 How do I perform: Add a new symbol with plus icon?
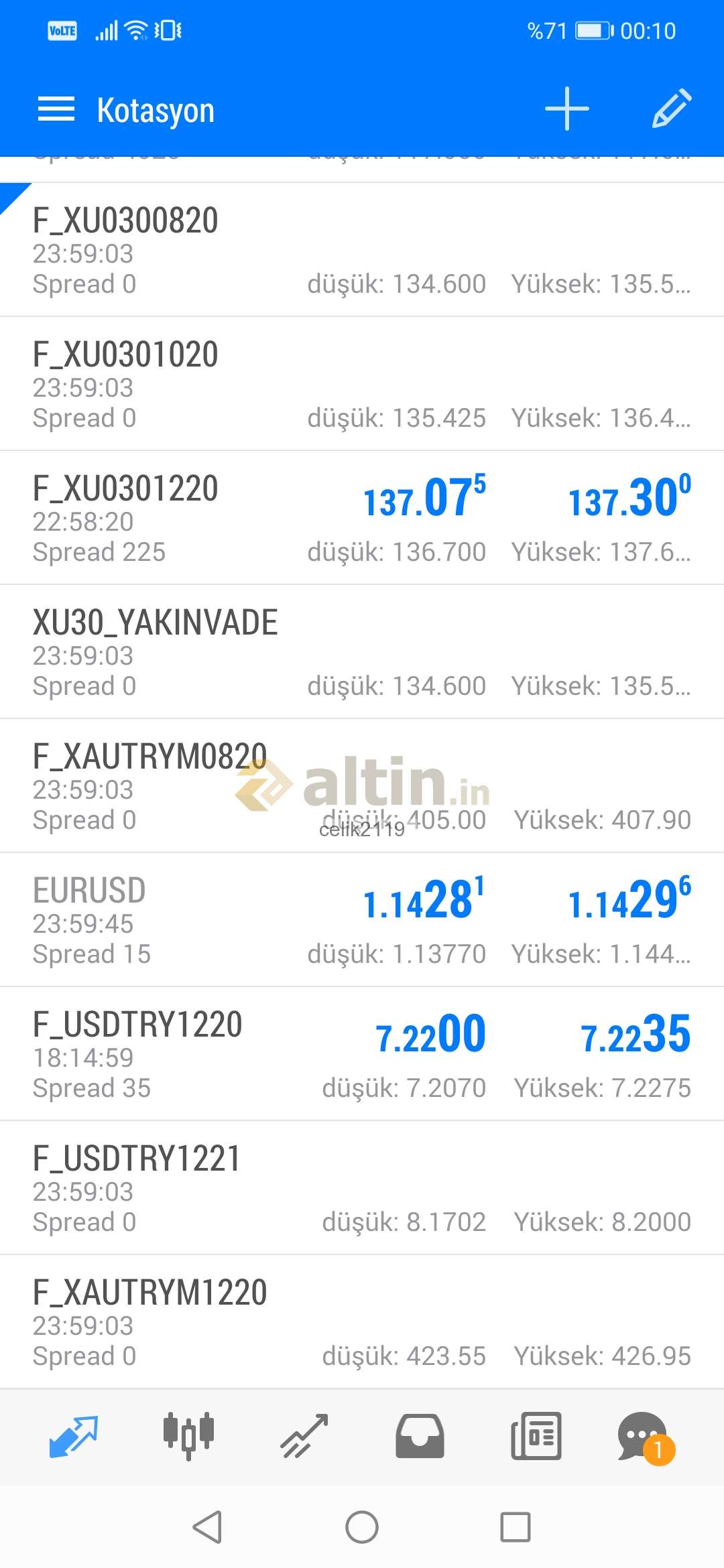pos(566,109)
